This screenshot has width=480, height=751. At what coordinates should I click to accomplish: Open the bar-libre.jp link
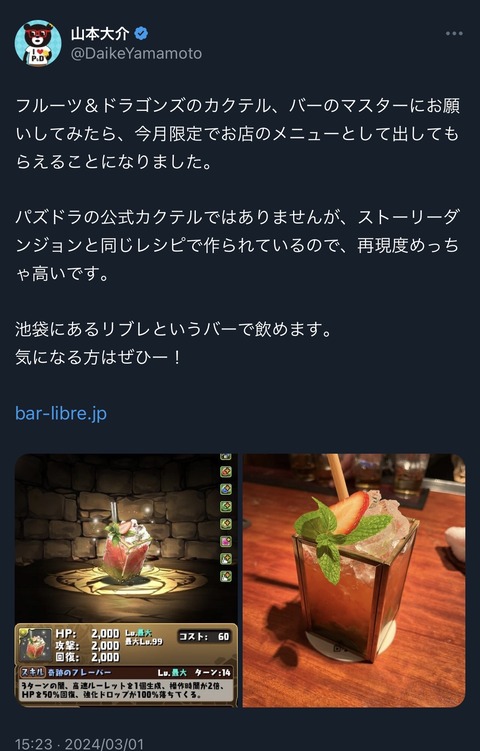pos(61,413)
